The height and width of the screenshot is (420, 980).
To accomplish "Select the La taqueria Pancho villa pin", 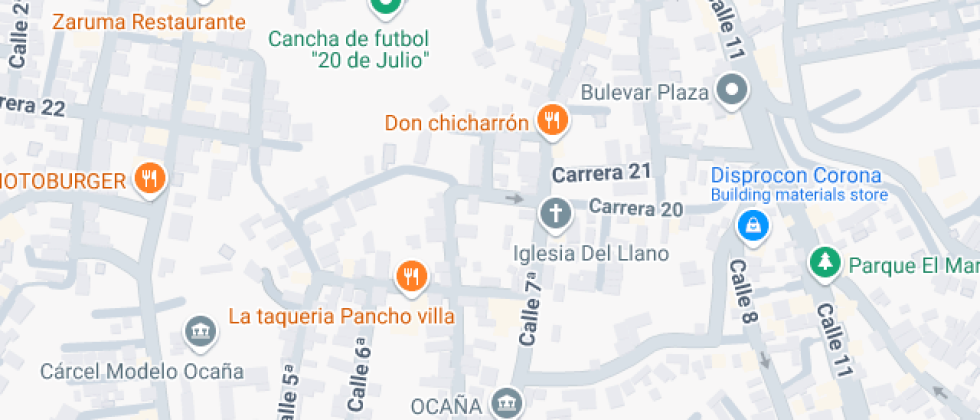I will (x=410, y=275).
